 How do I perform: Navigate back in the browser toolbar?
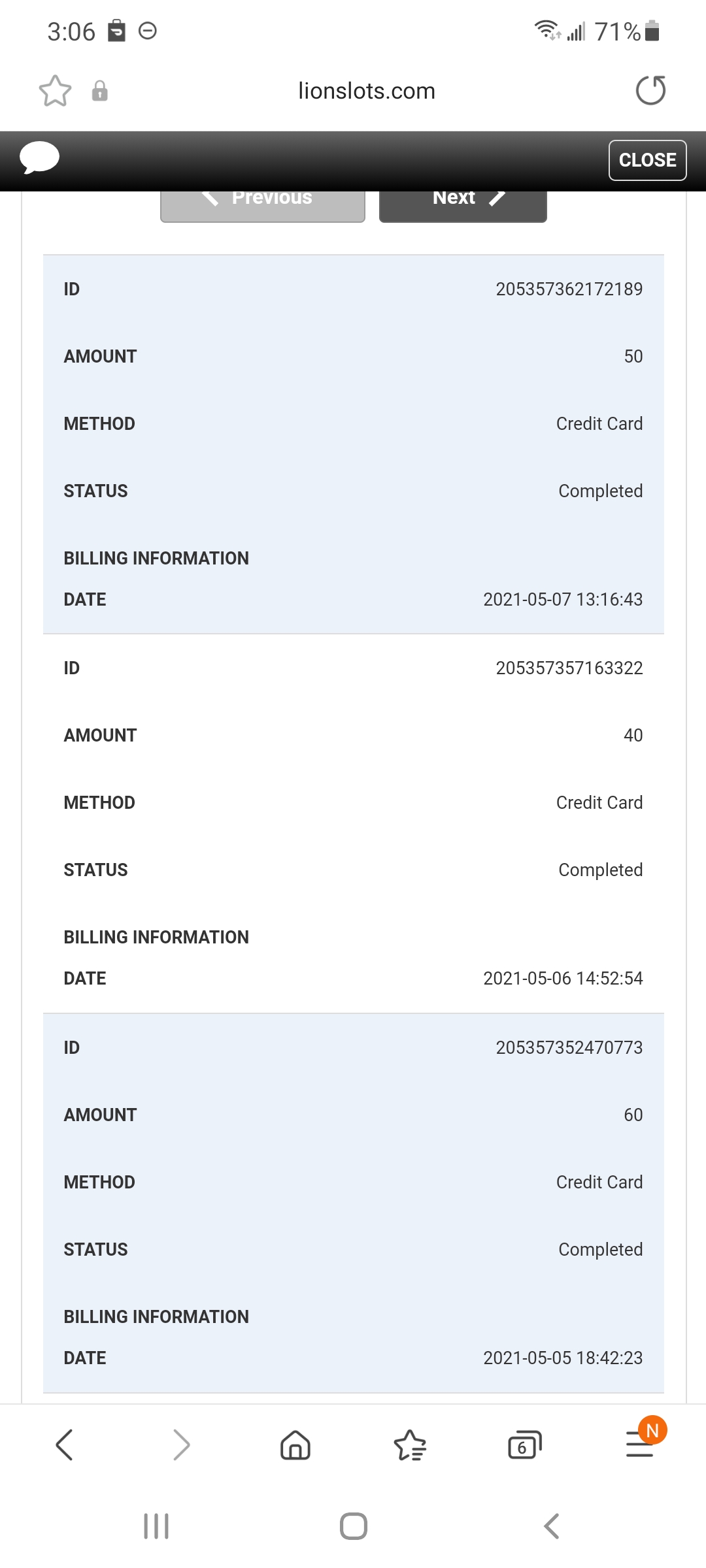(65, 1445)
